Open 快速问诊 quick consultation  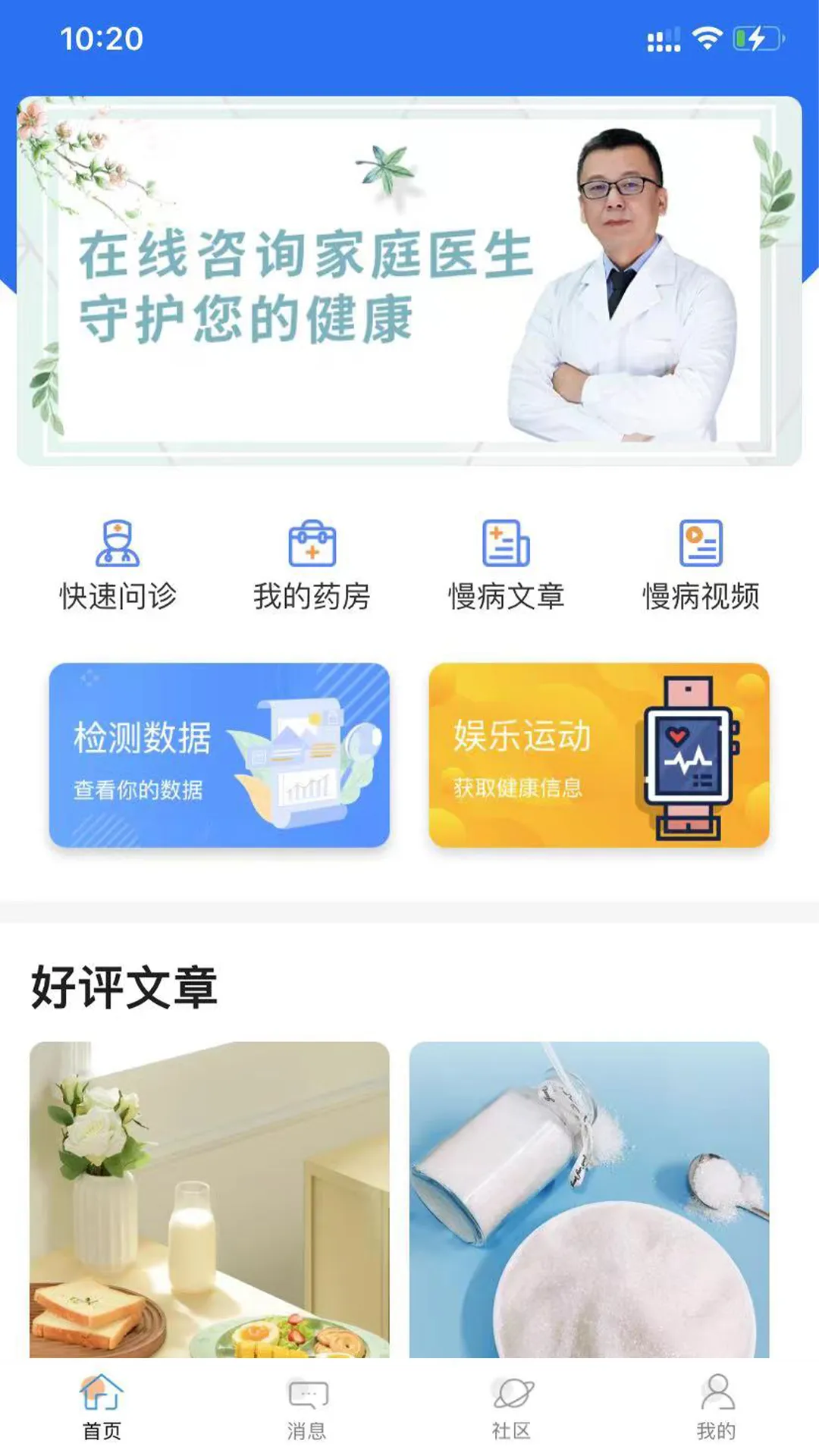(118, 565)
